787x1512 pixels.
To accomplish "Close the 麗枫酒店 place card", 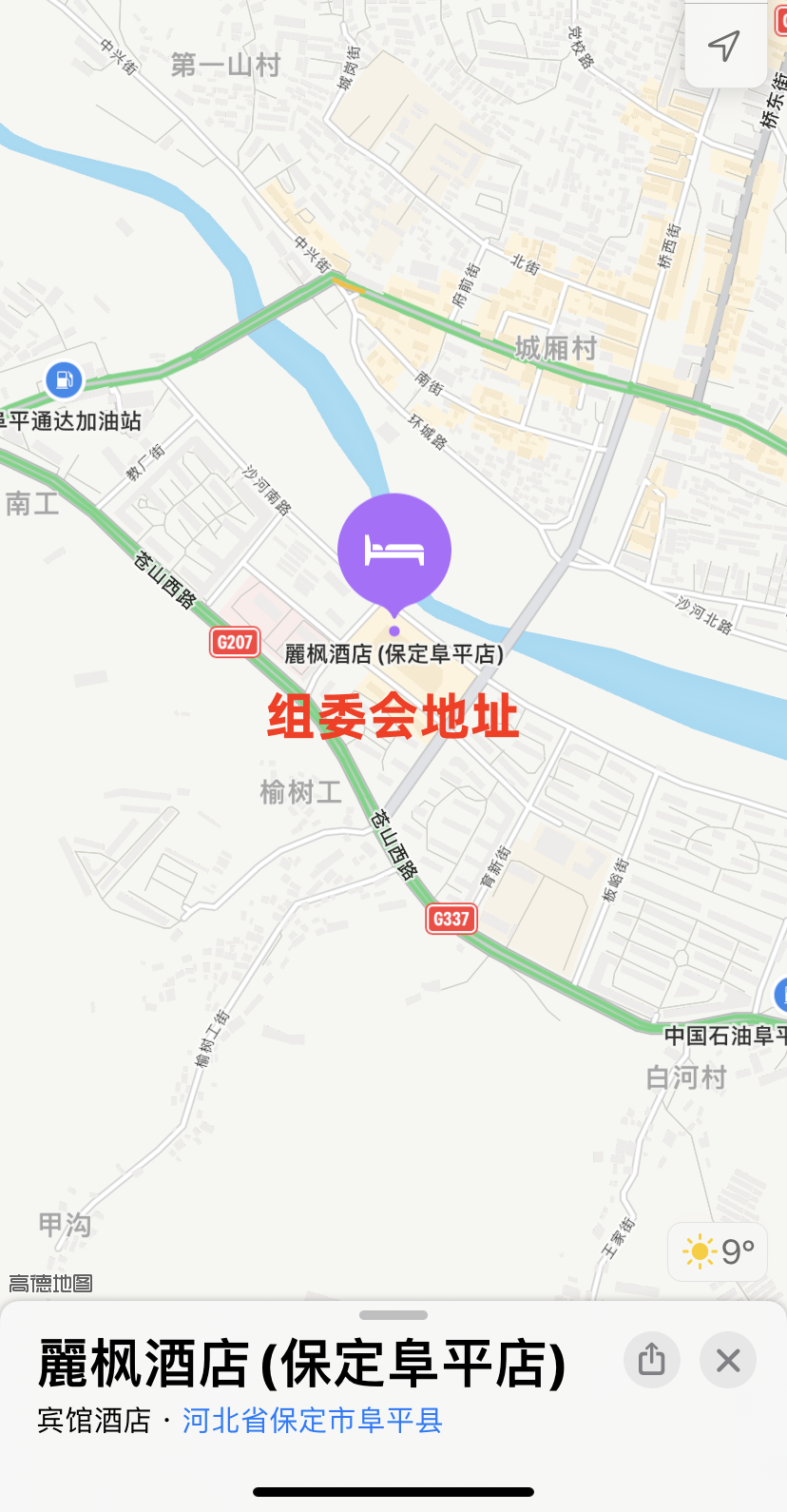I will pyautogui.click(x=728, y=1360).
